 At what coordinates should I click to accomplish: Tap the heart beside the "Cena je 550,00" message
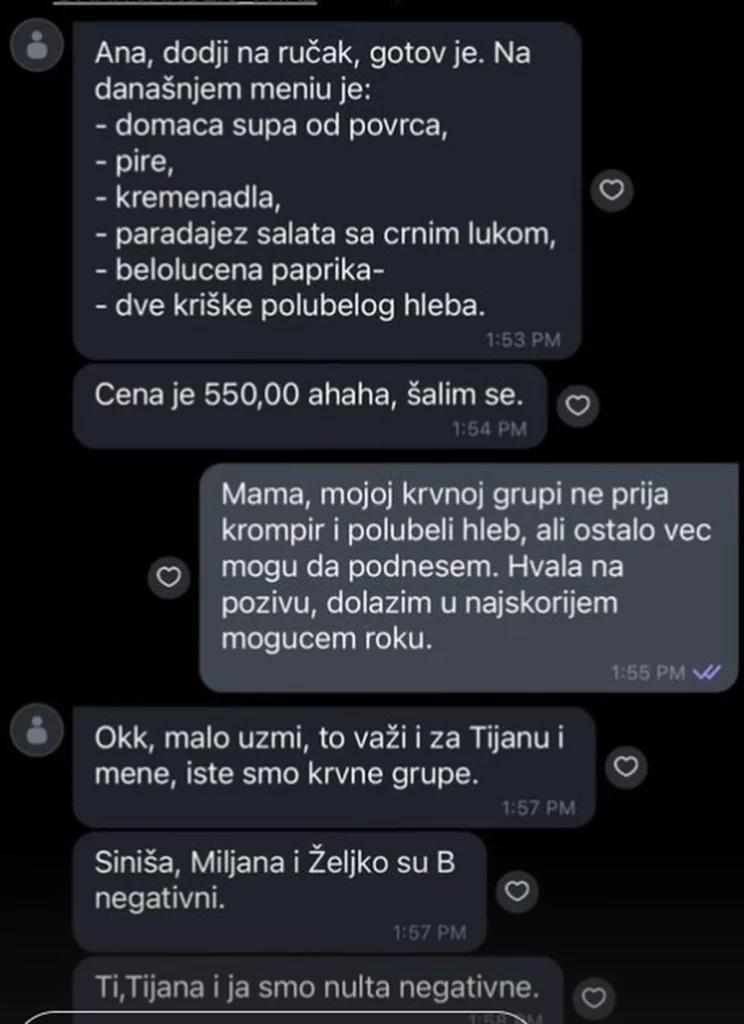(578, 405)
